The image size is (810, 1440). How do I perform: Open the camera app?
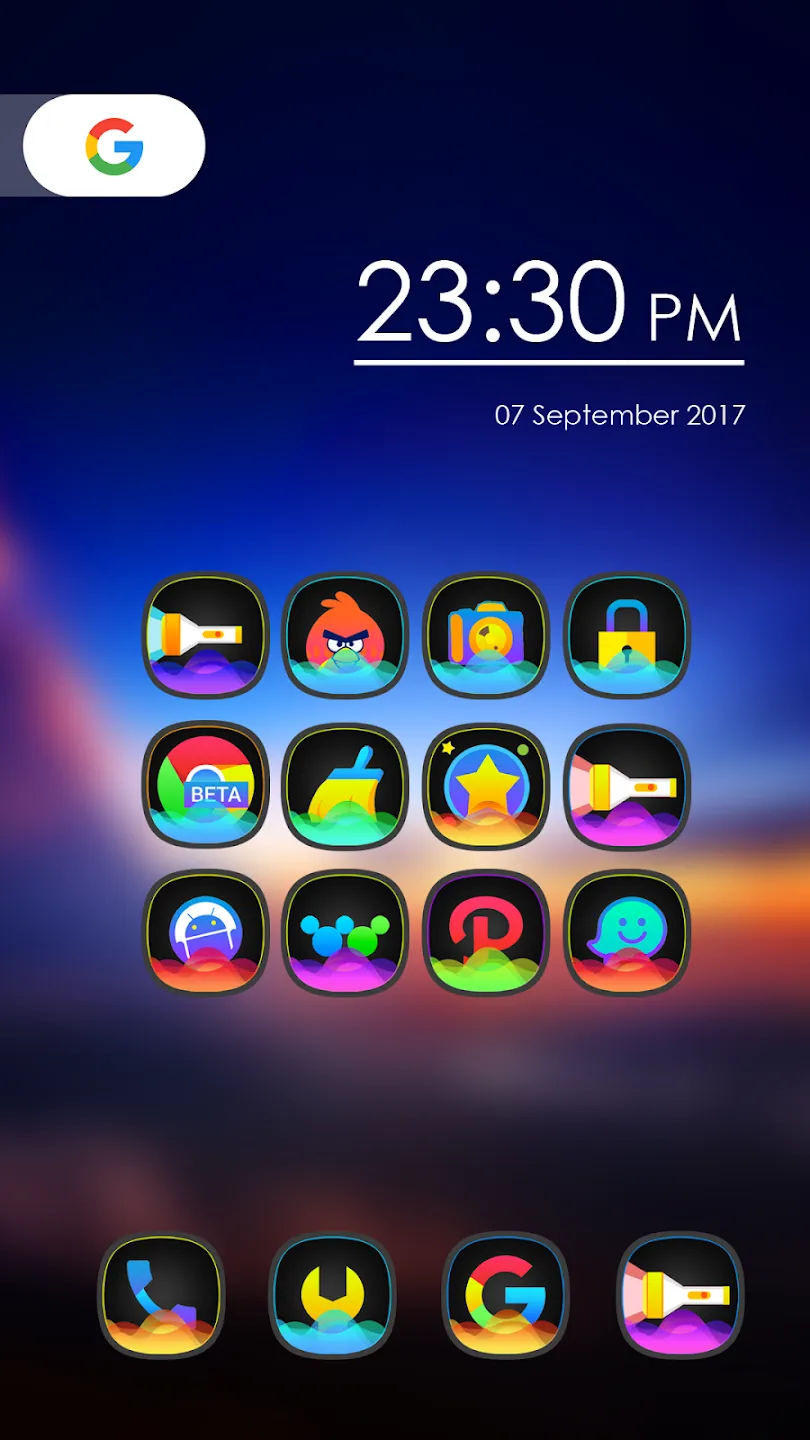[x=486, y=635]
